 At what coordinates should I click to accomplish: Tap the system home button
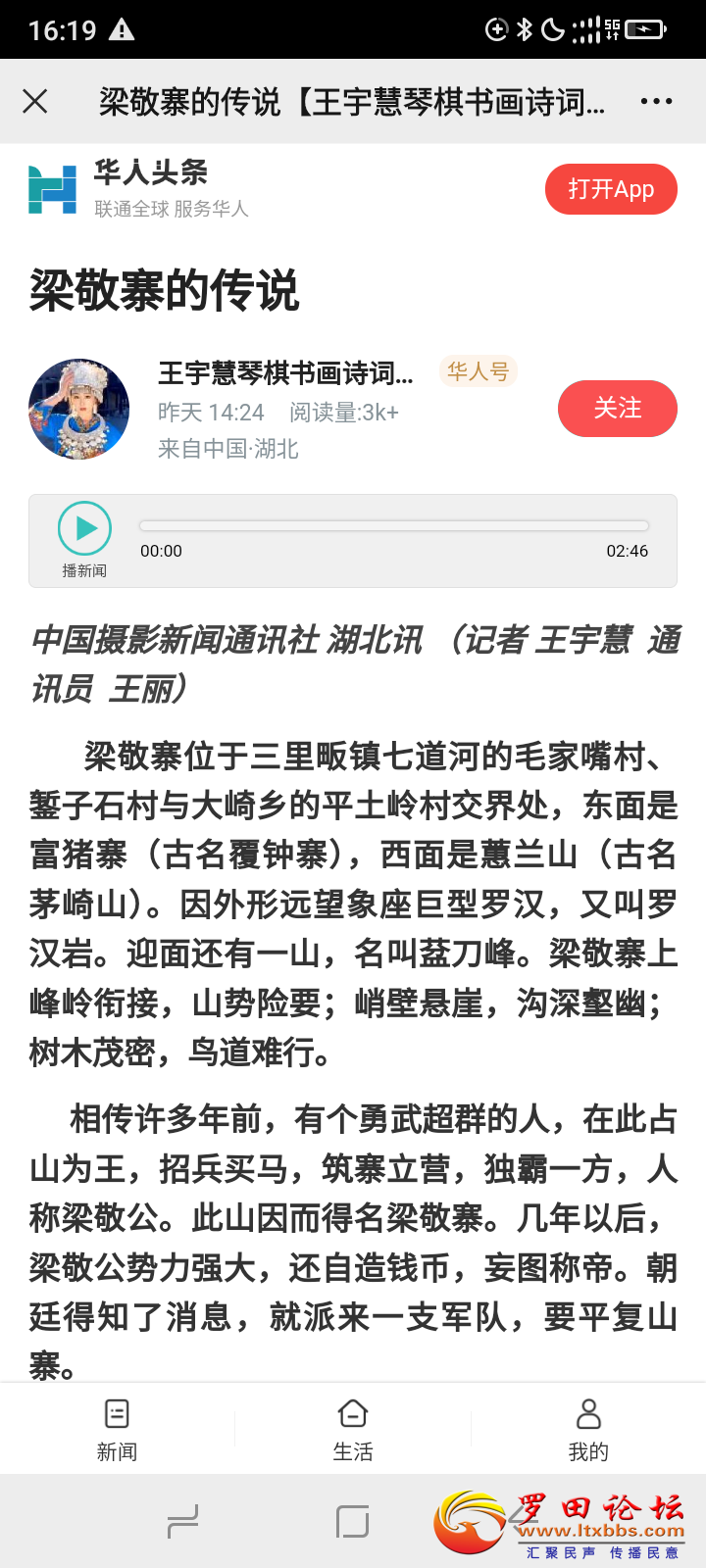pyautogui.click(x=352, y=1522)
